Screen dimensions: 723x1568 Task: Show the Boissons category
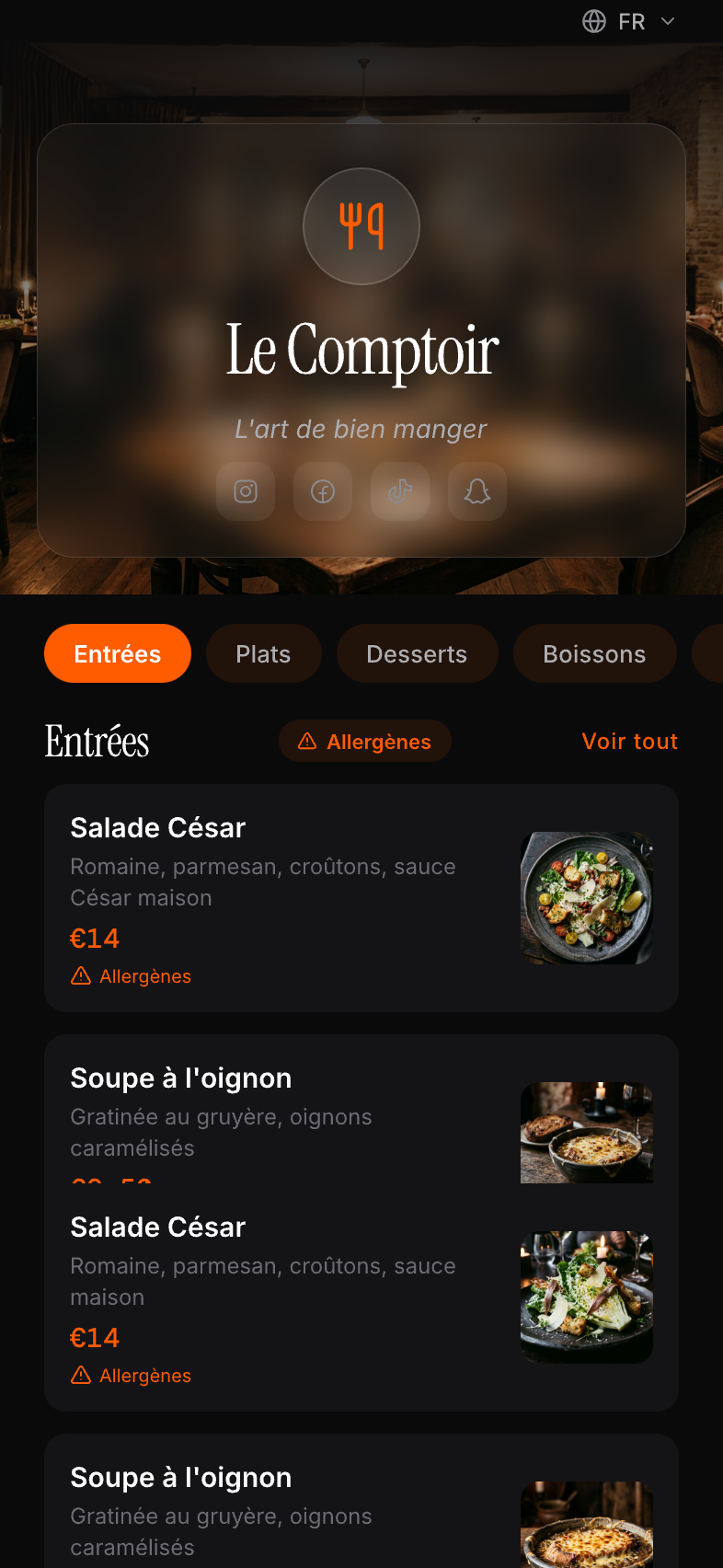594,653
